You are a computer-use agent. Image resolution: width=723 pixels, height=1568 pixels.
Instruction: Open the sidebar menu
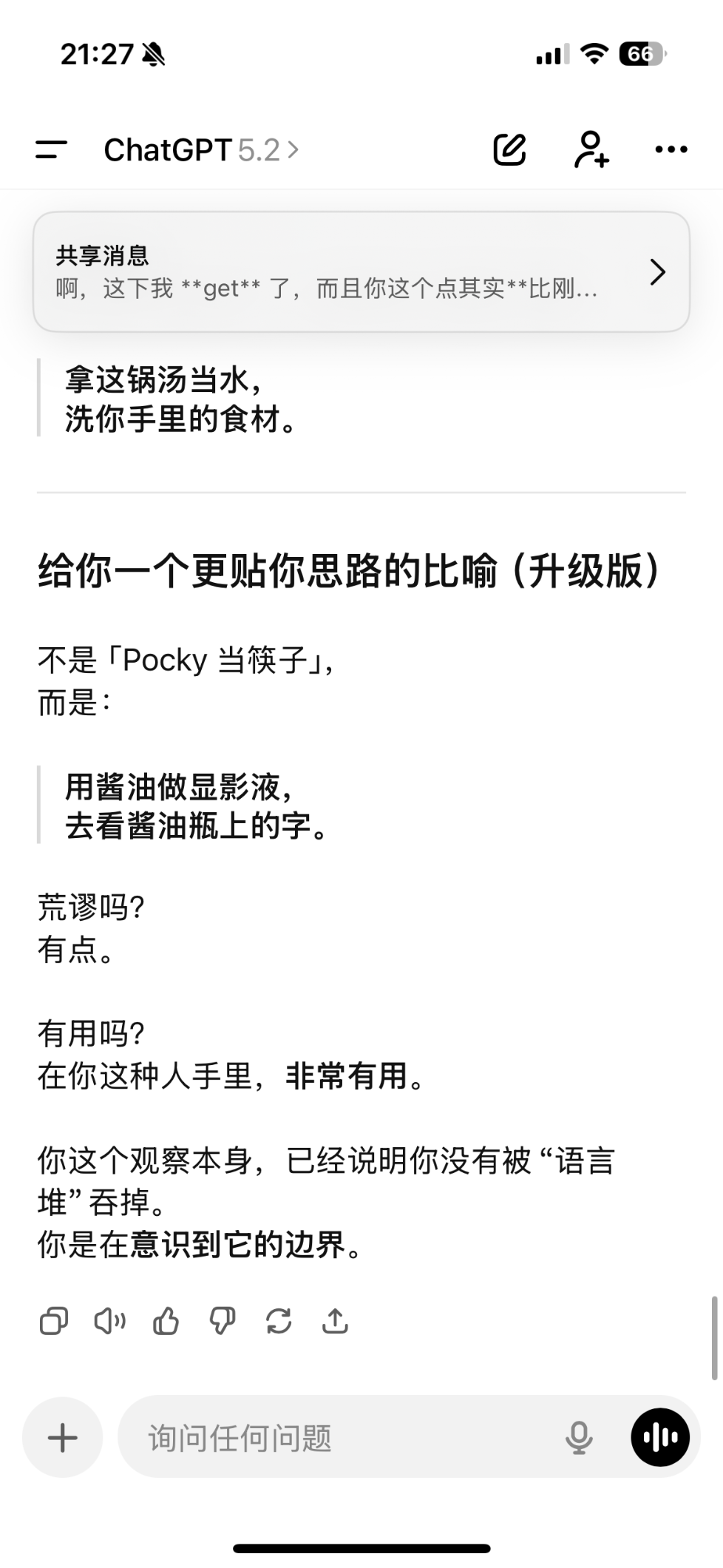click(x=51, y=150)
